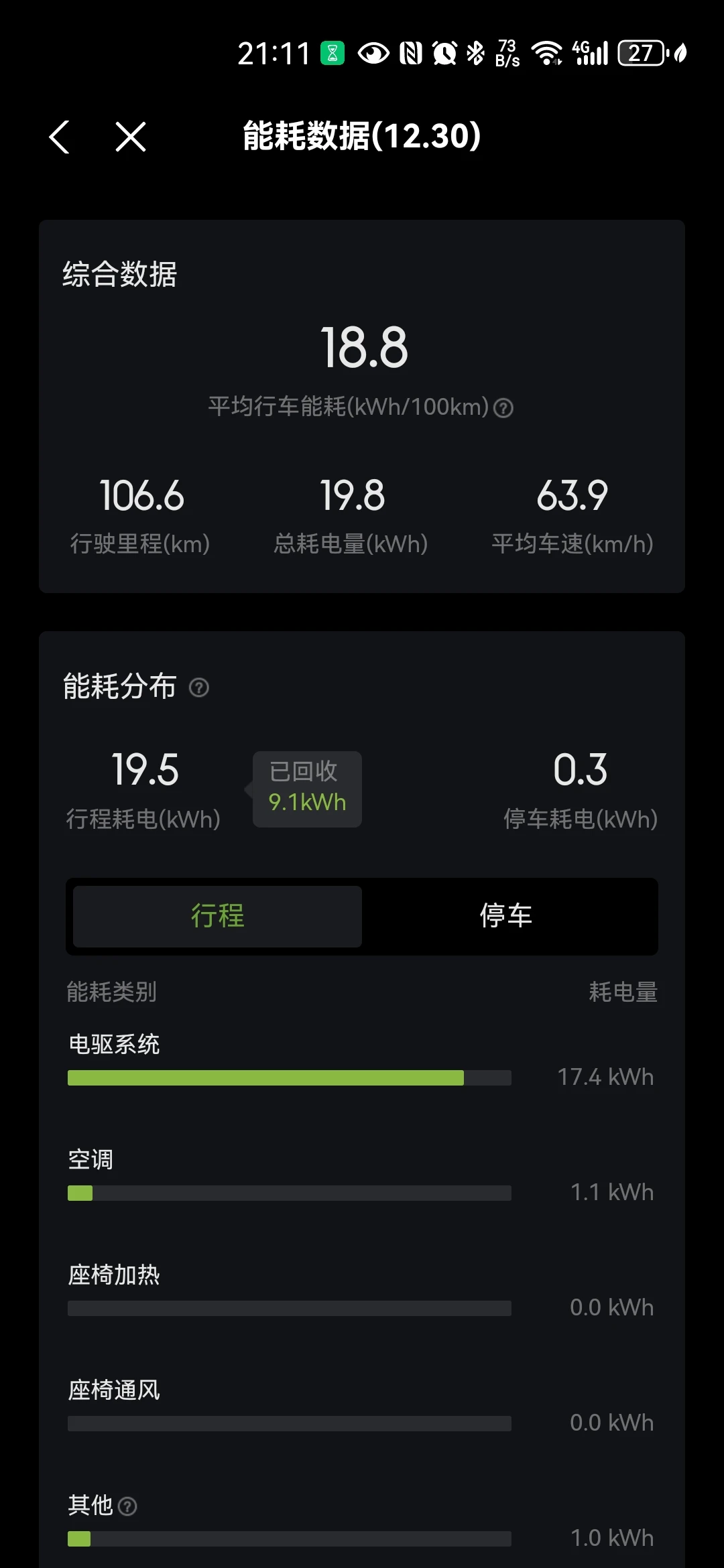Tap the question icon beside 其他
The height and width of the screenshot is (1568, 724).
(x=127, y=1506)
